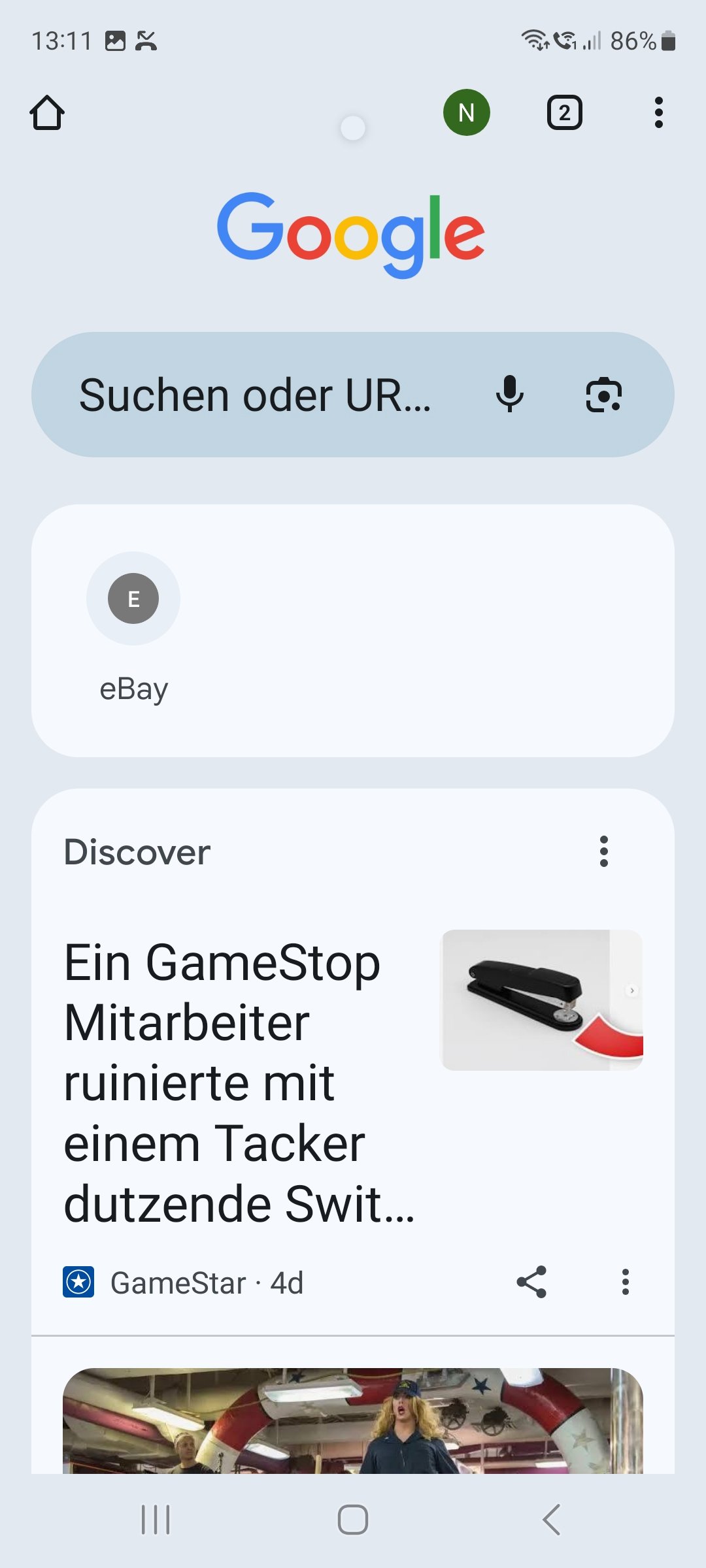This screenshot has height=1568, width=706.
Task: Open Chrome's overflow menu
Action: pyautogui.click(x=658, y=113)
